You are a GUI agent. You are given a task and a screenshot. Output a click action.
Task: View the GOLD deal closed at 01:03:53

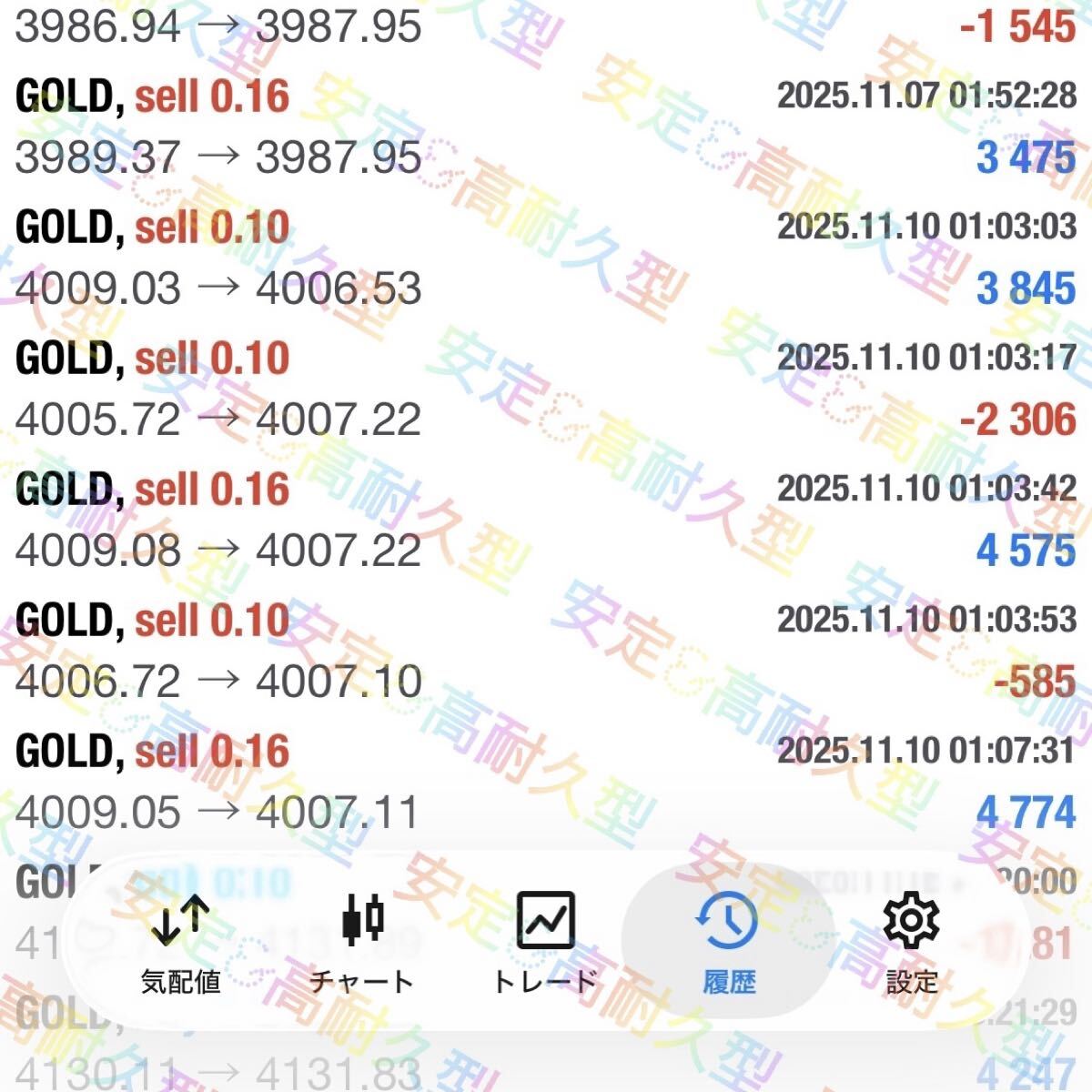pyautogui.click(x=546, y=651)
